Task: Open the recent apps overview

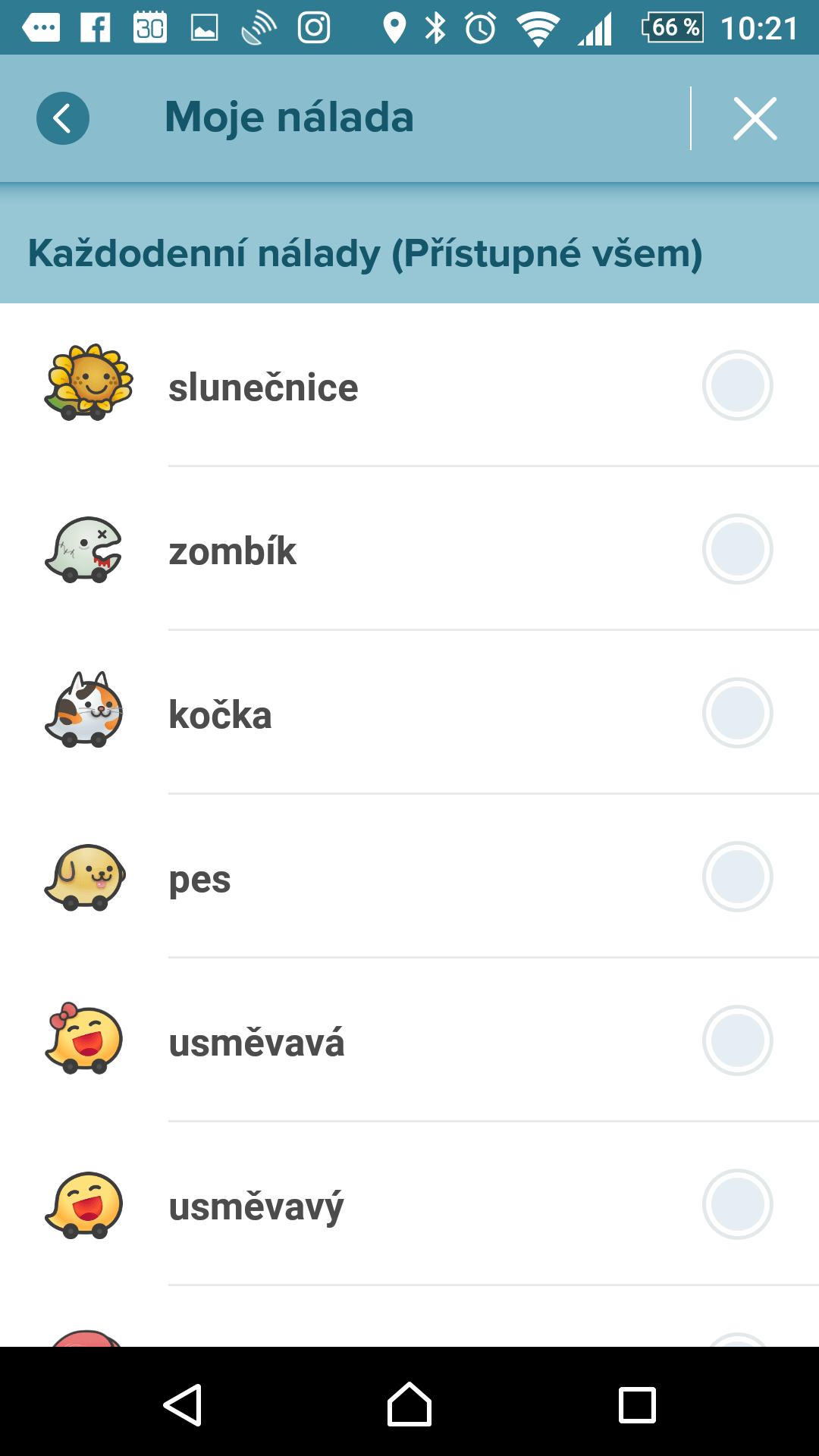Action: (637, 1405)
